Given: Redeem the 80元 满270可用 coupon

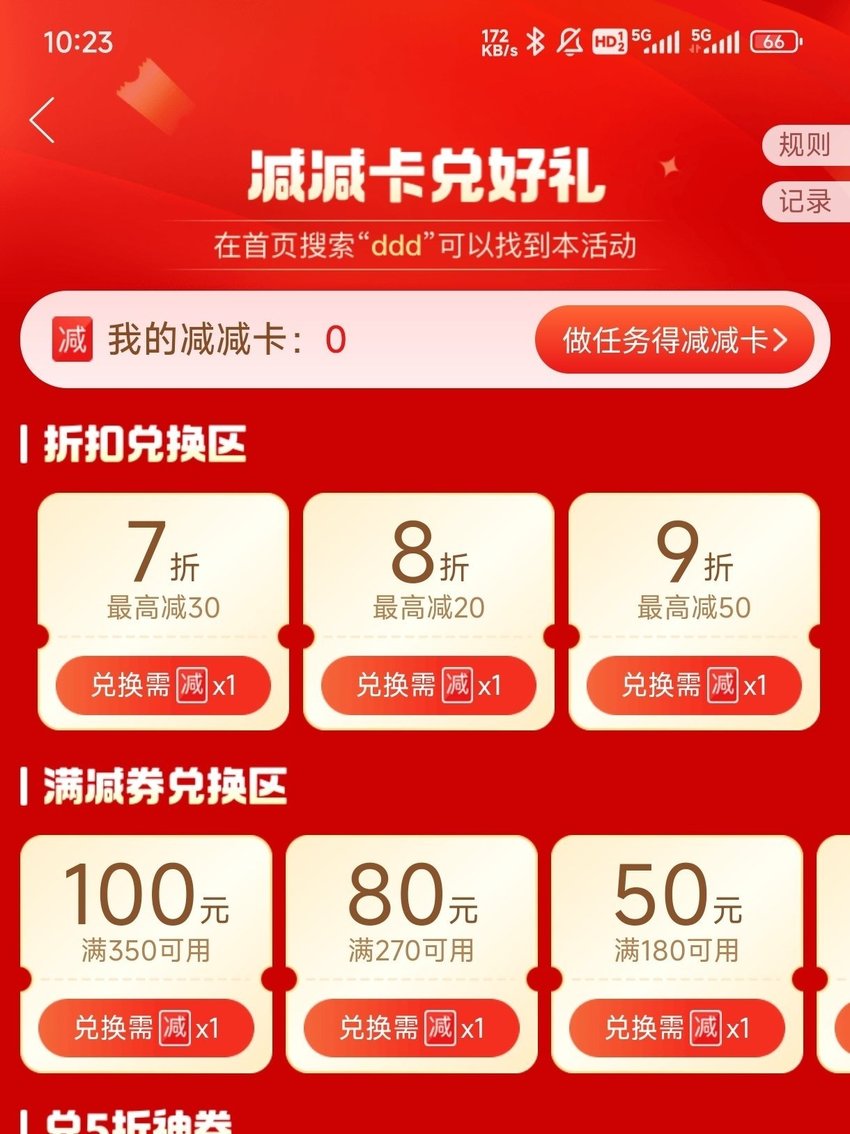Looking at the screenshot, I should [411, 1028].
